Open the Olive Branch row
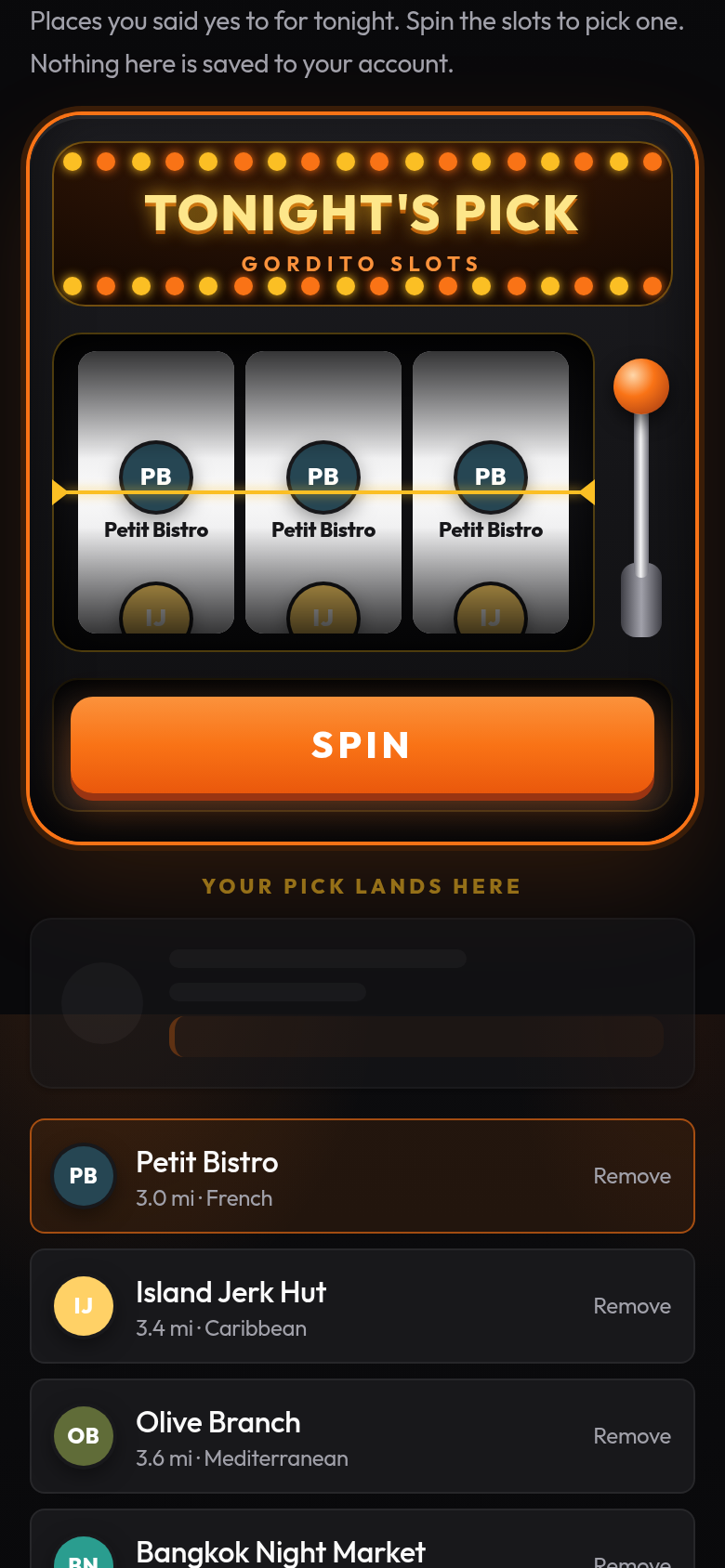 [x=362, y=1436]
